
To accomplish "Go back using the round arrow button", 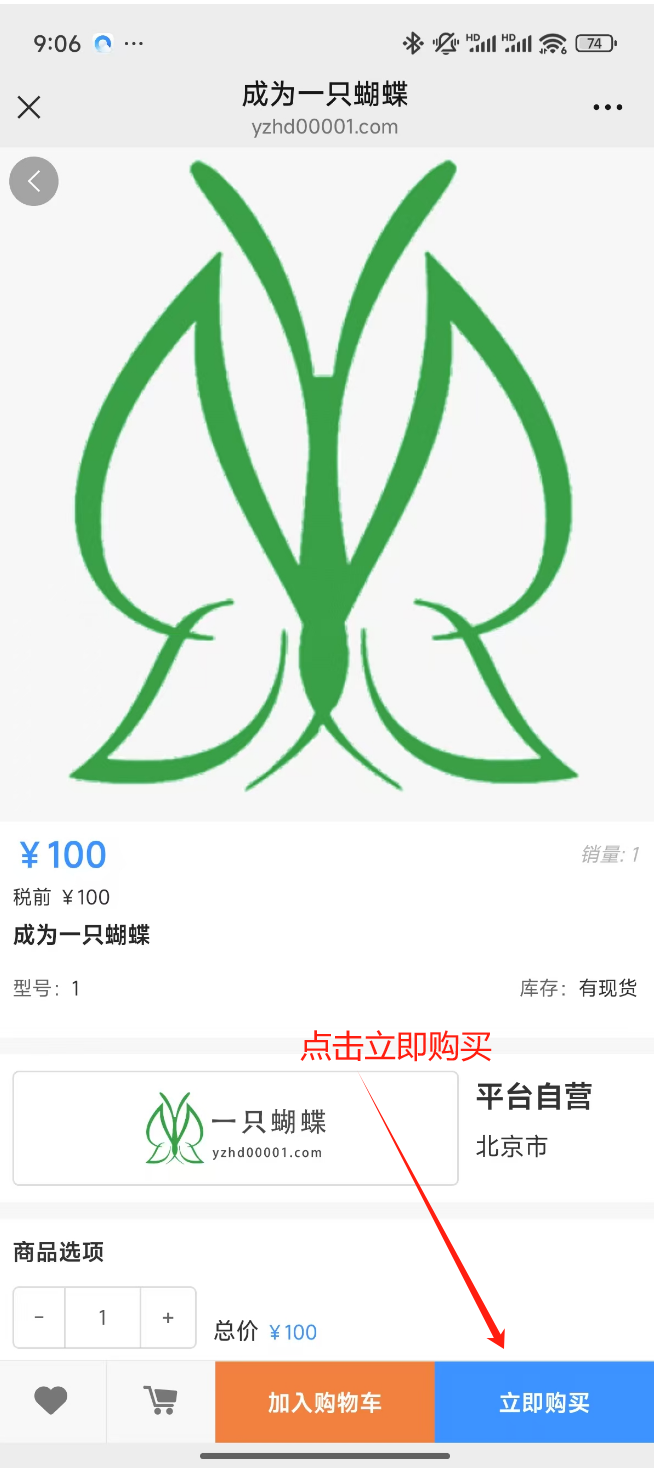I will tap(34, 182).
